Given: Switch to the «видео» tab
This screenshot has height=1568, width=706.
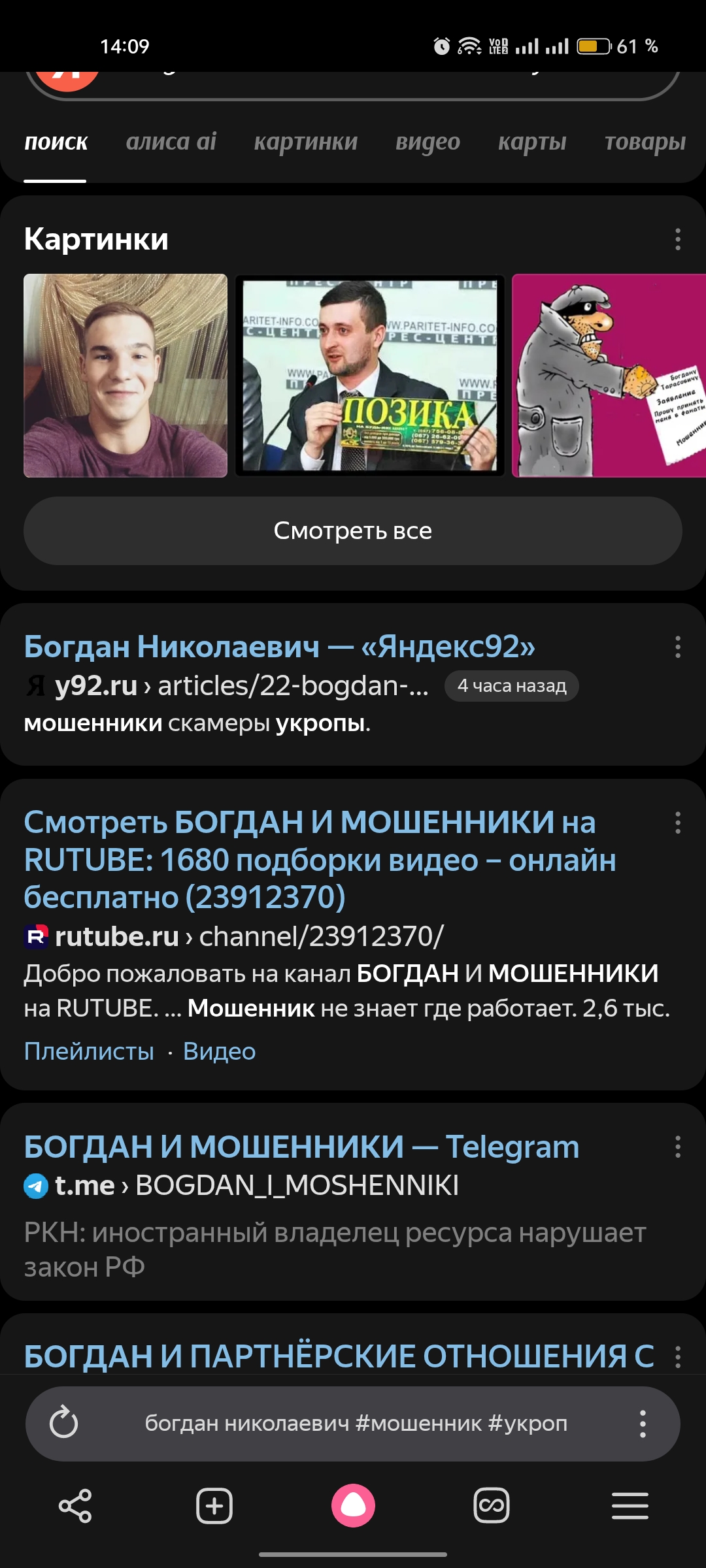Looking at the screenshot, I should [428, 142].
